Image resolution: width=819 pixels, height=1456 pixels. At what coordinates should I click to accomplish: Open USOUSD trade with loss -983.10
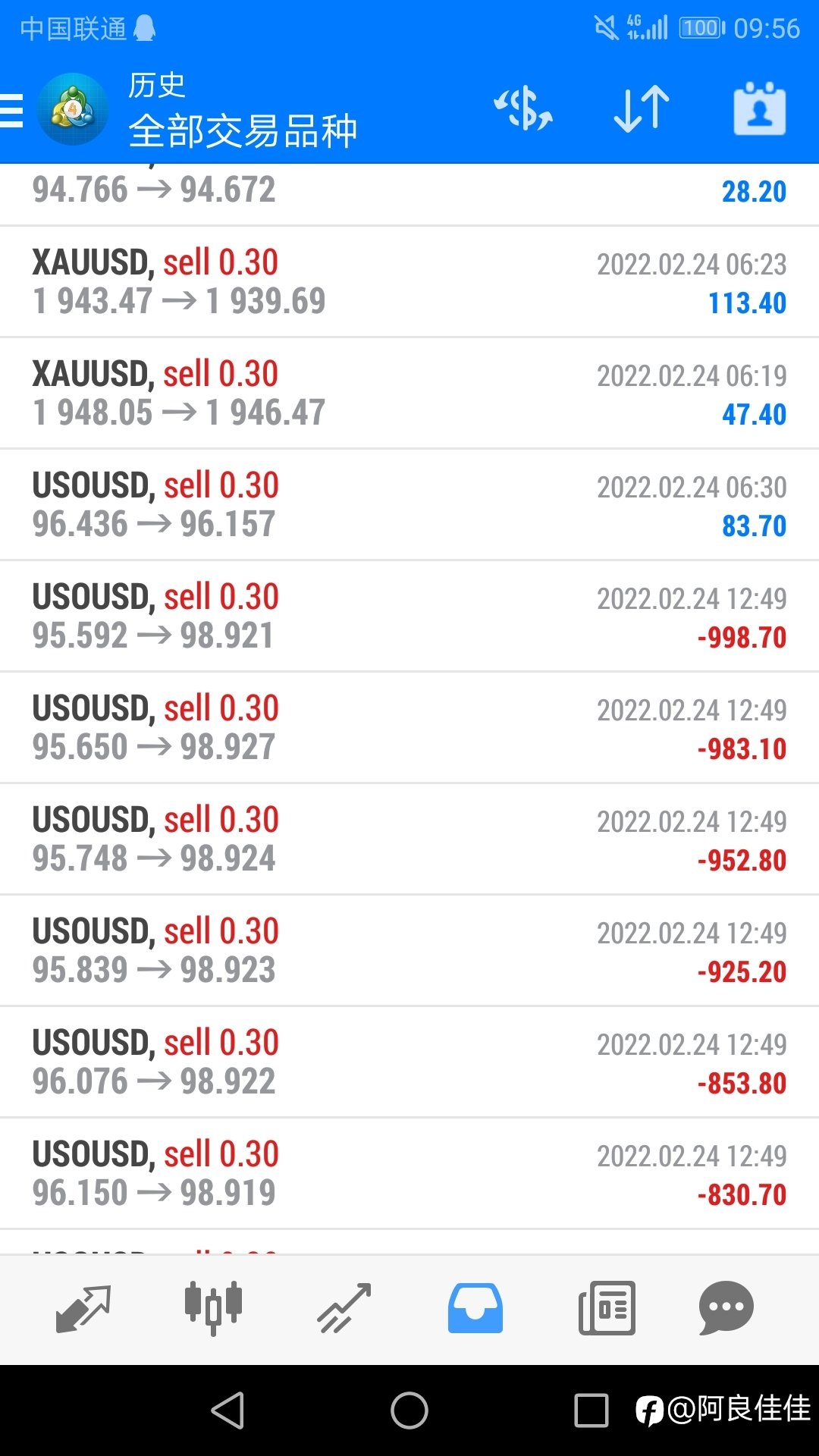pyautogui.click(x=409, y=727)
